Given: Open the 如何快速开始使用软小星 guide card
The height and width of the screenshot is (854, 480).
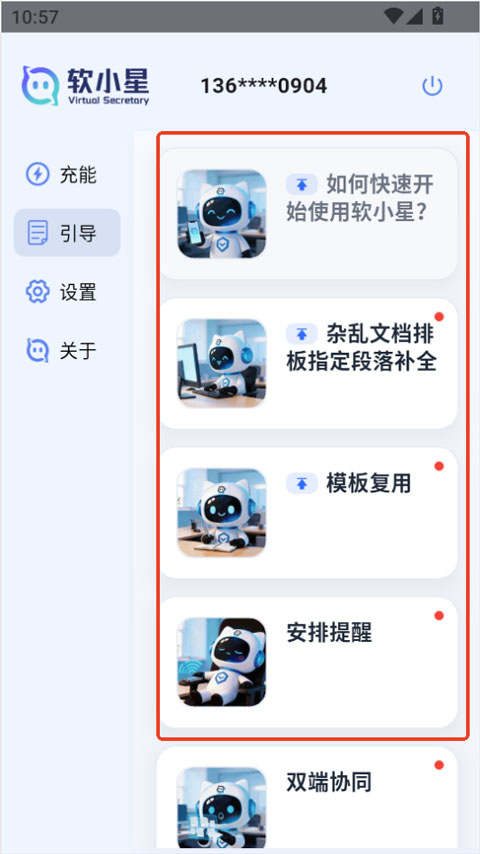Looking at the screenshot, I should pos(308,214).
